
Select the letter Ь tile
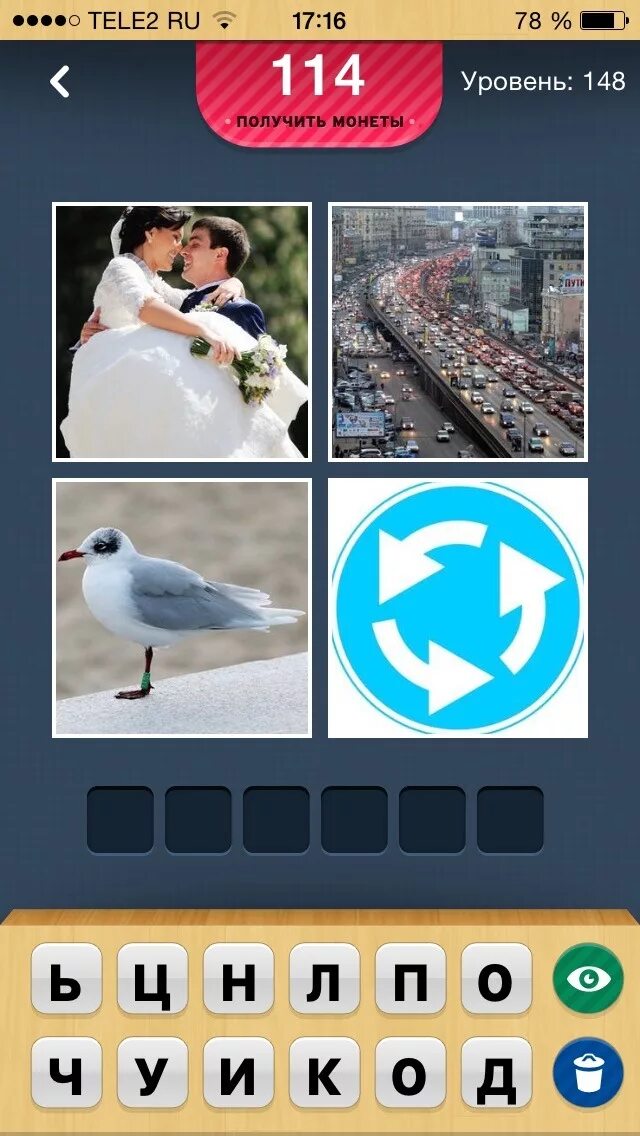click(x=66, y=981)
